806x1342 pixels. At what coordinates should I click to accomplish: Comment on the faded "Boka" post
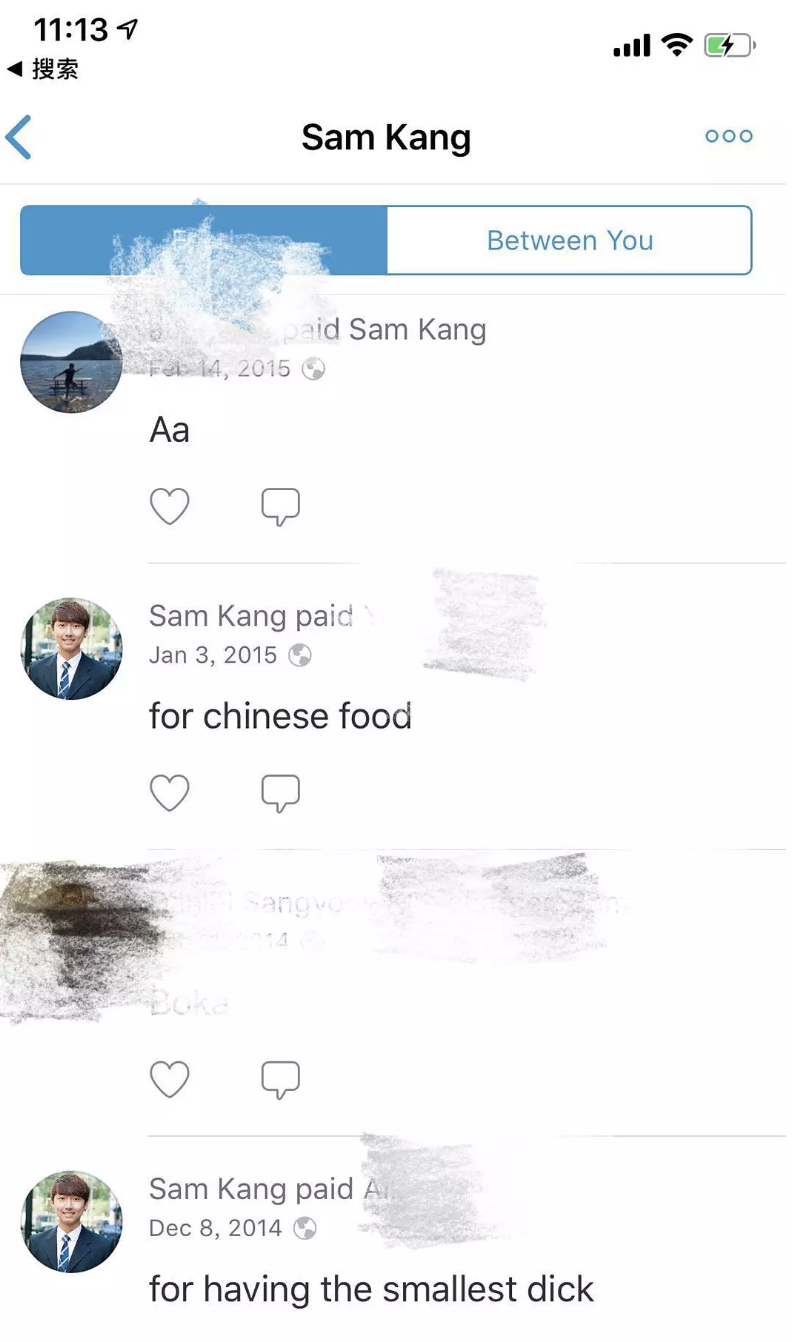(280, 1080)
